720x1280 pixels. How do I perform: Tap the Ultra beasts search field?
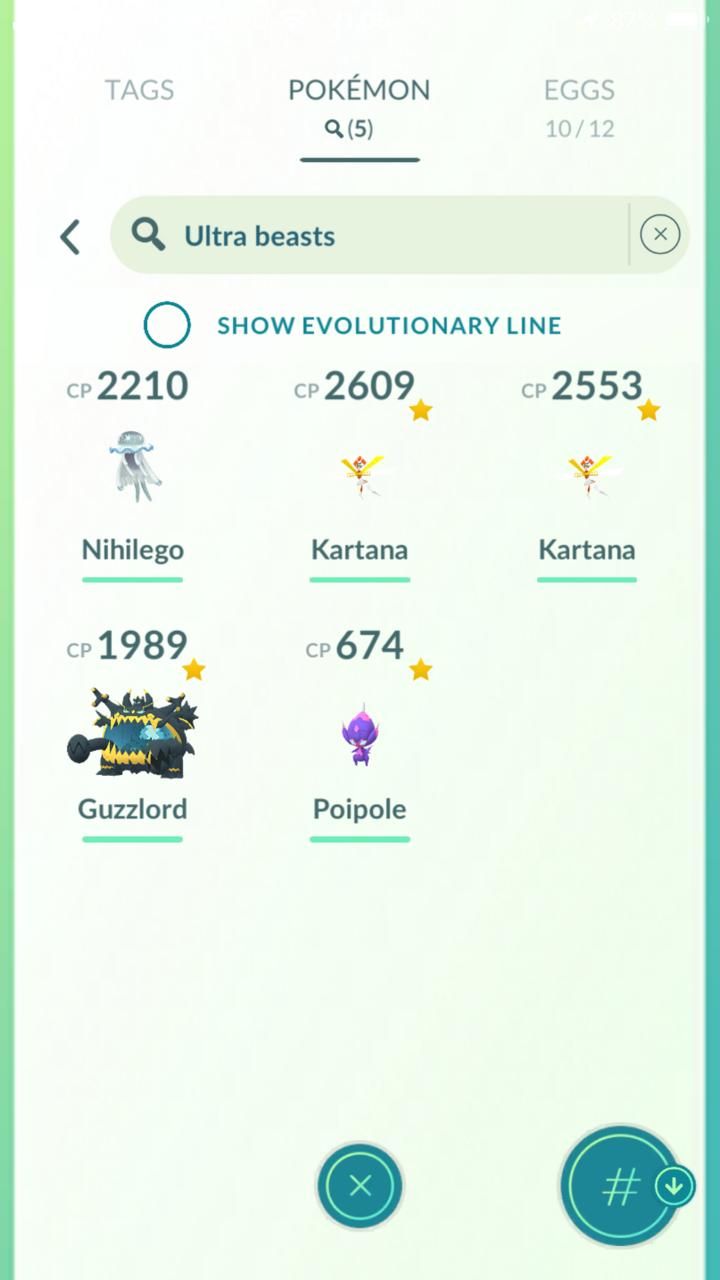(x=380, y=236)
